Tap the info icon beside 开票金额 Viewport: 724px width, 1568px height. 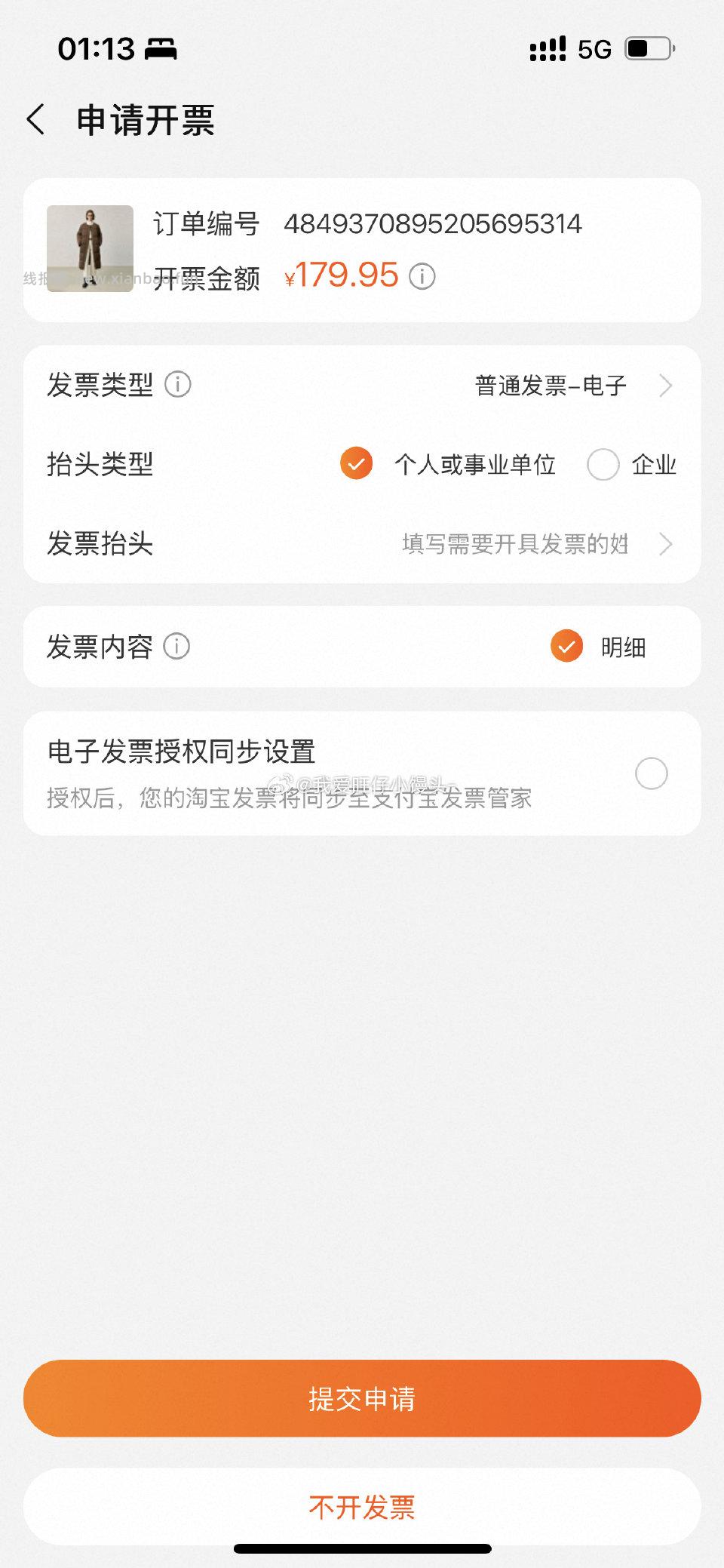point(423,276)
